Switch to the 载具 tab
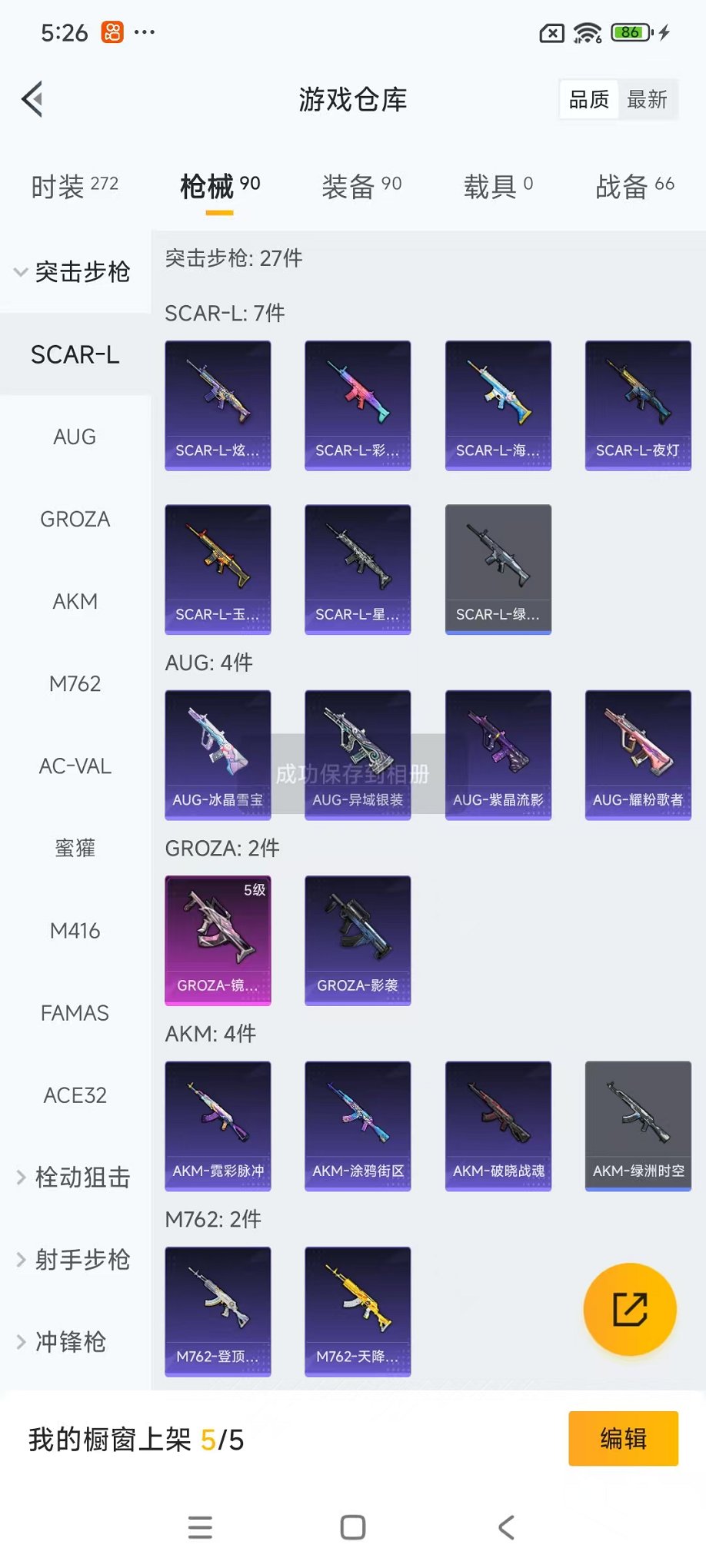Image resolution: width=706 pixels, height=1568 pixels. click(x=498, y=186)
